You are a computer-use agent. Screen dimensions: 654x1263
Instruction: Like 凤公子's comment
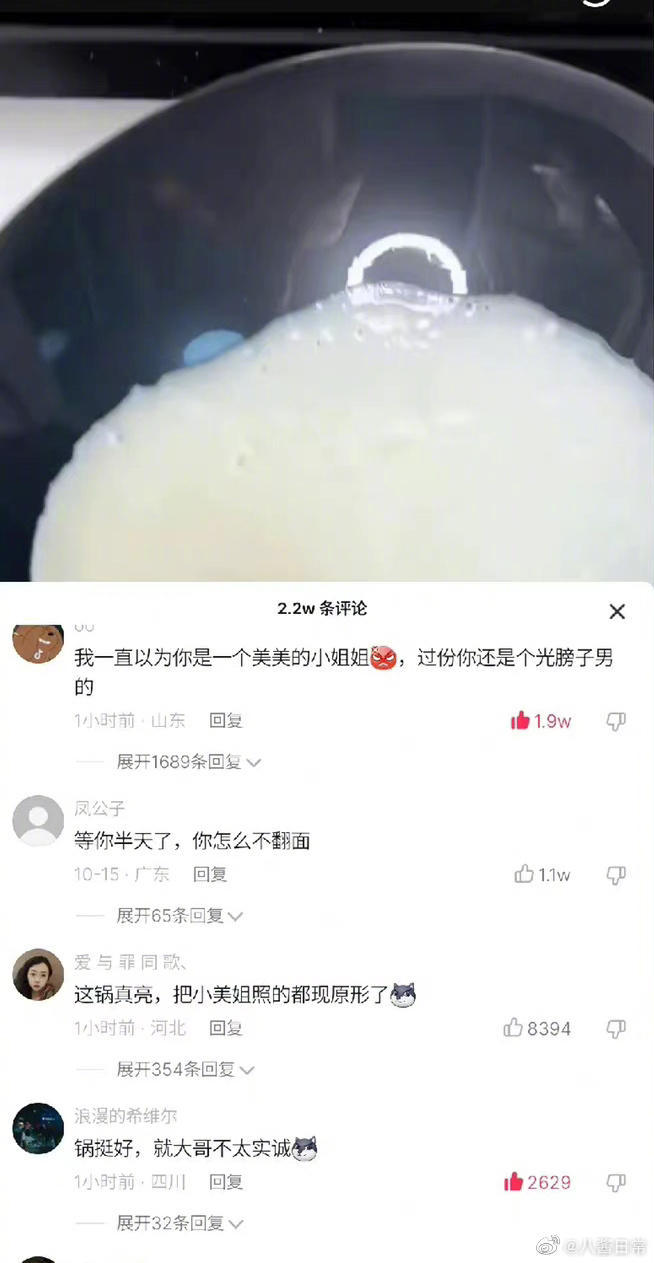[524, 875]
